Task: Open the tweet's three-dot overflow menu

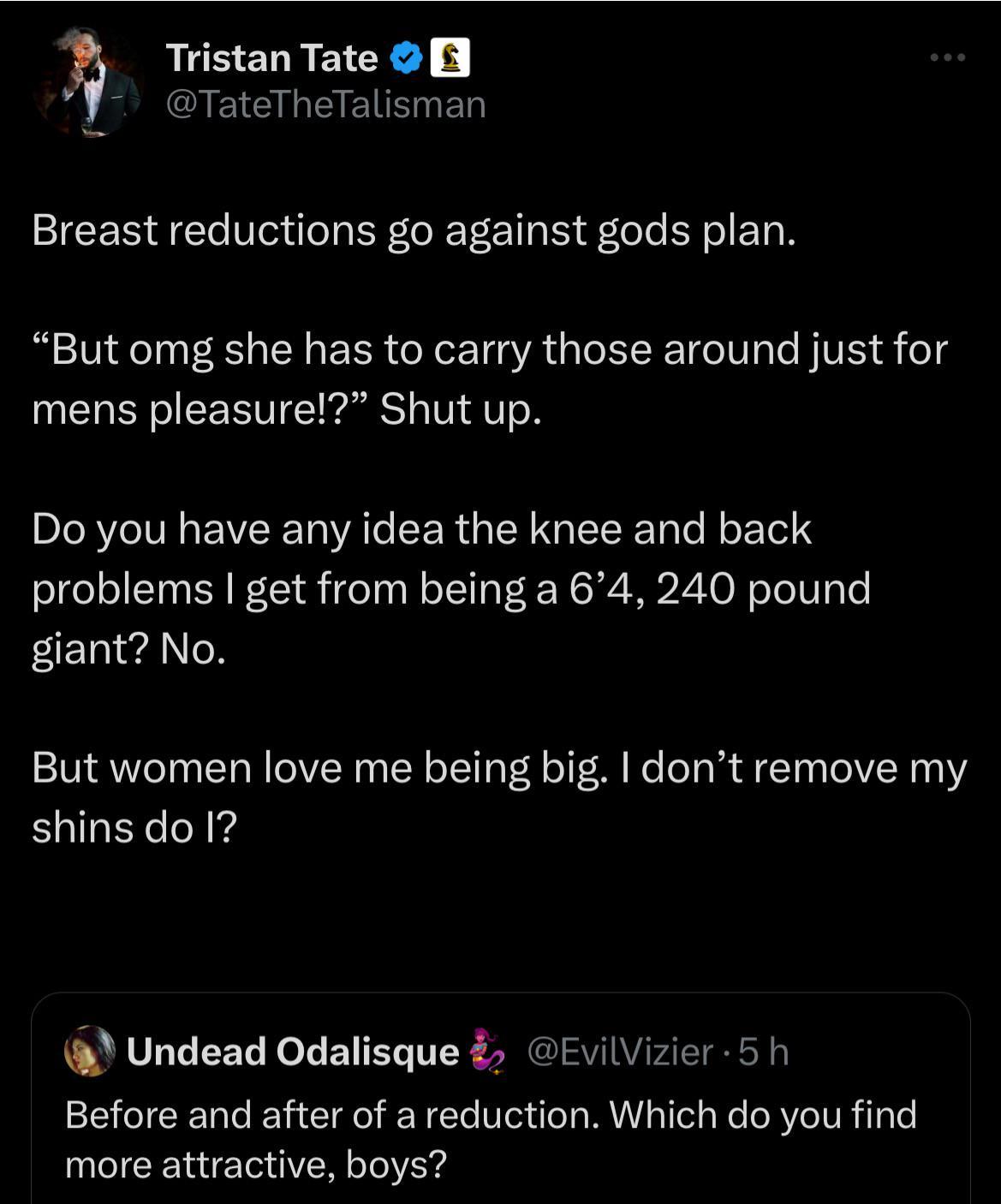Action: [x=948, y=57]
